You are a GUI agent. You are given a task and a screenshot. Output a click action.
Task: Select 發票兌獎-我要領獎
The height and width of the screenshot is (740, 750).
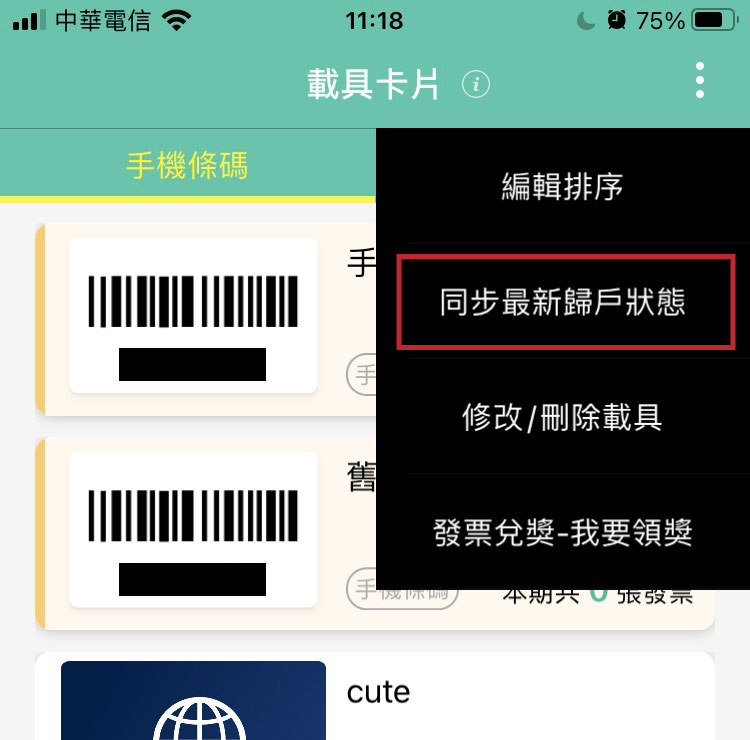562,532
